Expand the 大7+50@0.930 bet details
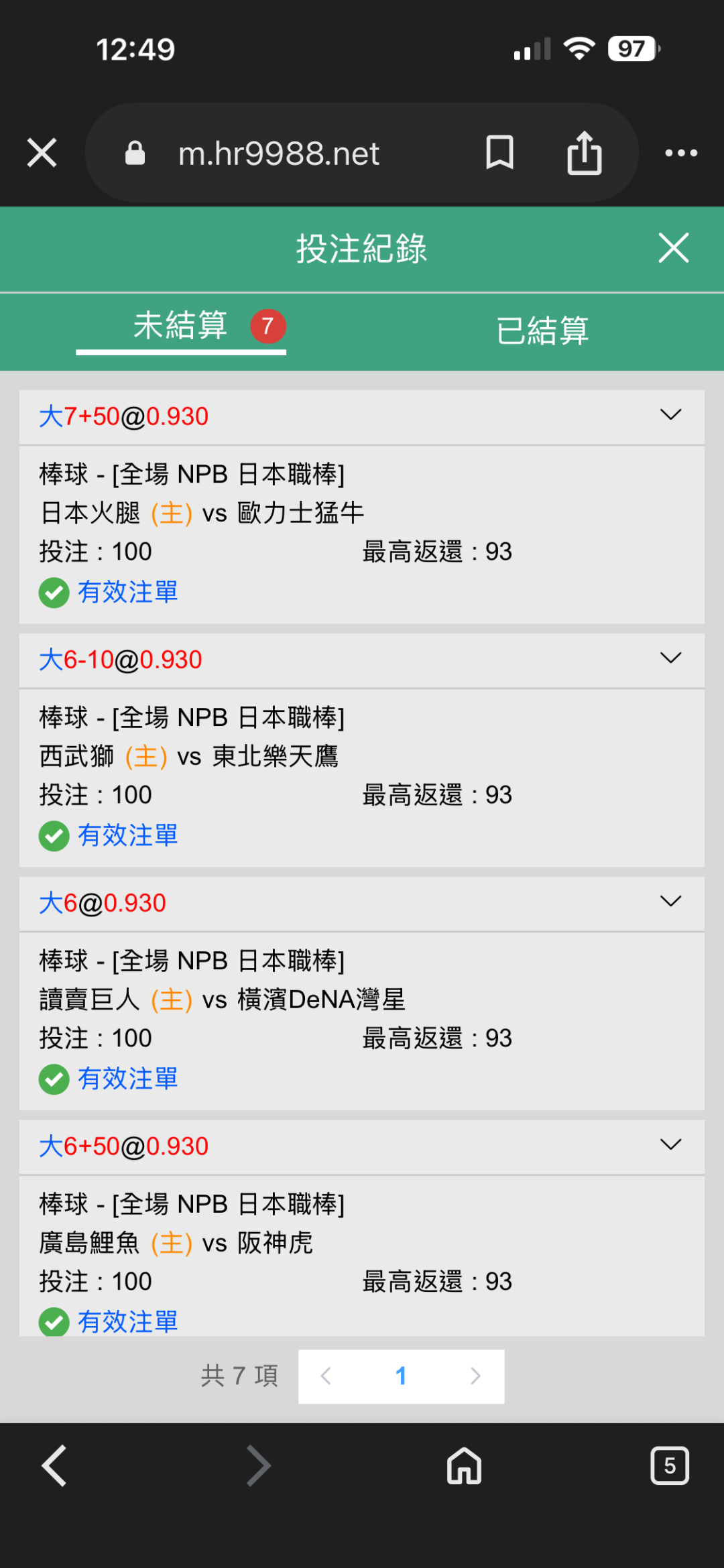Screen dimensions: 724x1568 tap(670, 415)
